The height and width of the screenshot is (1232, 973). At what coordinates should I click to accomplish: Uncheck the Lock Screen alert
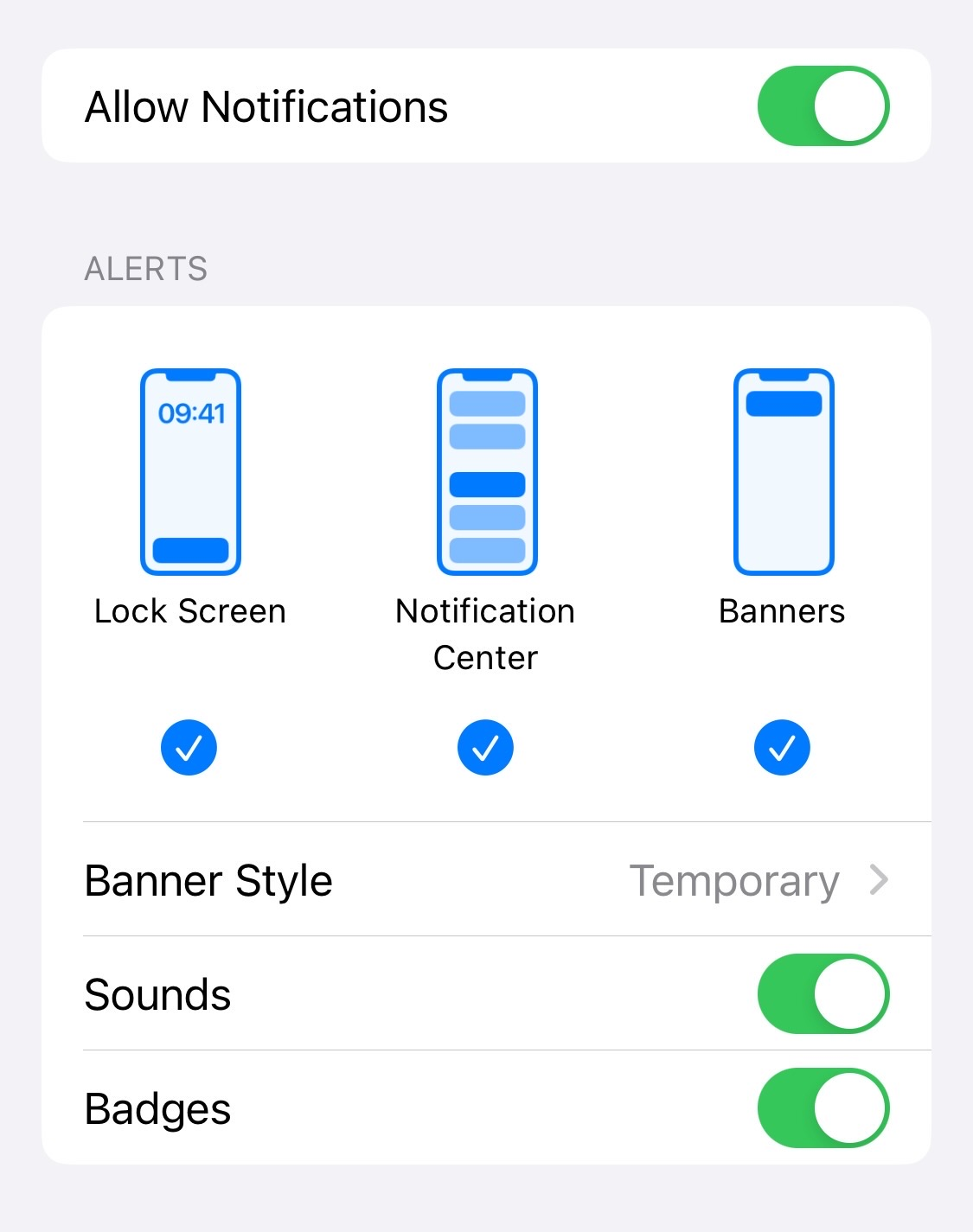tap(189, 747)
